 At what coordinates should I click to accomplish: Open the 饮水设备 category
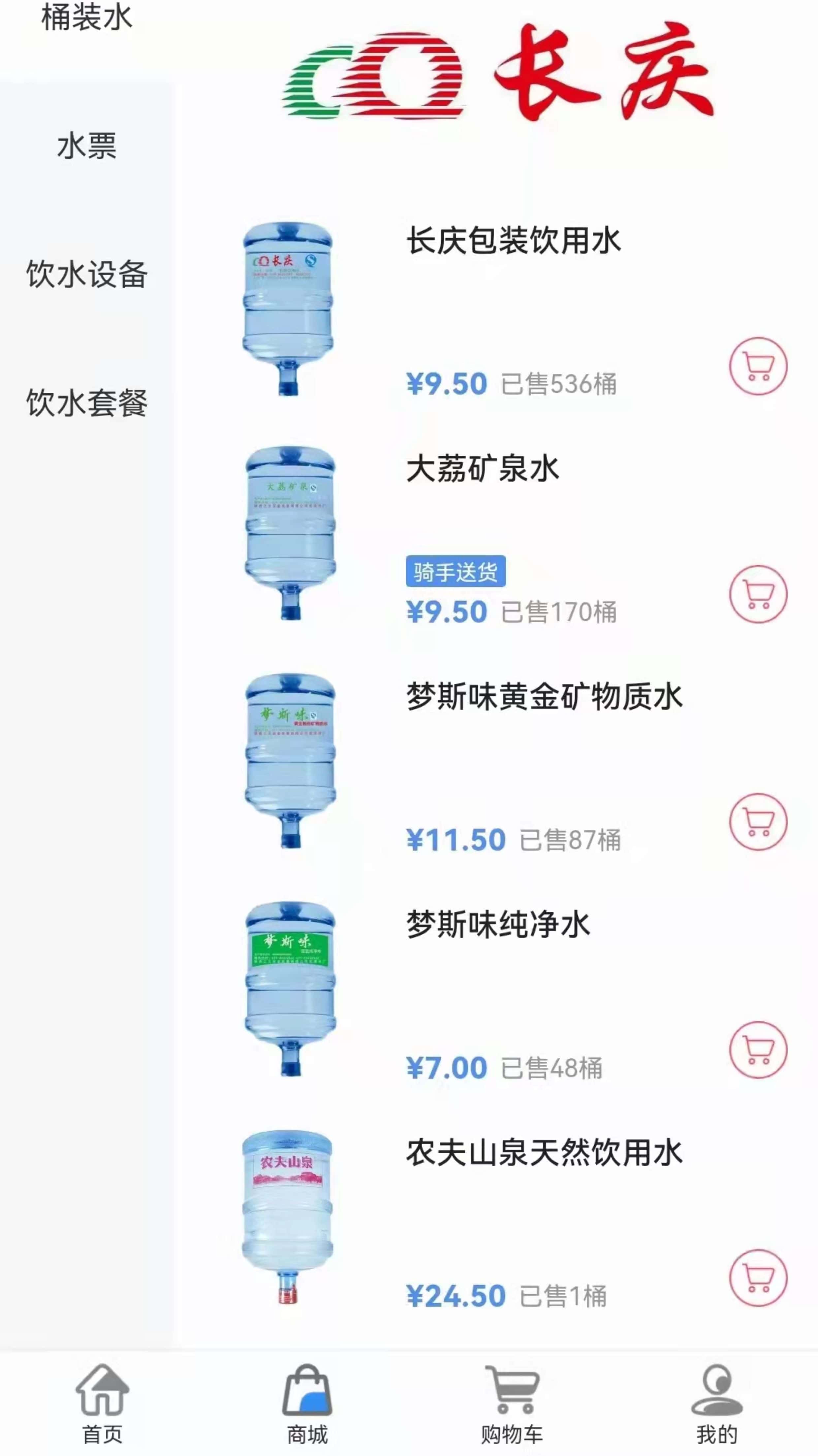point(87,274)
